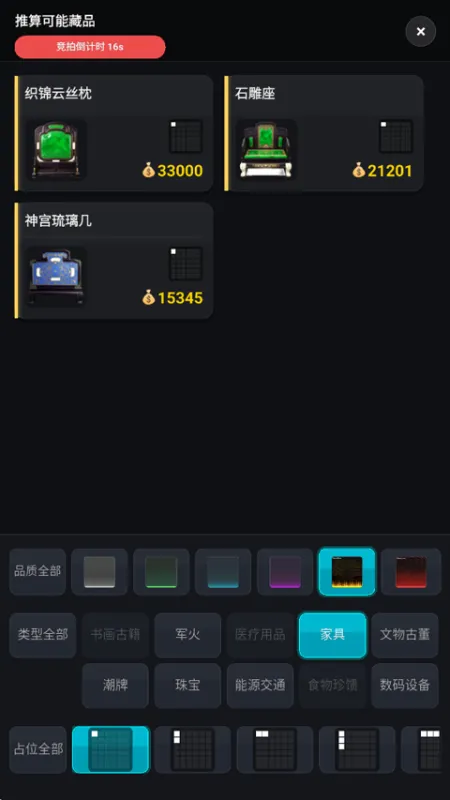Filter by 文物古董 type
This screenshot has width=450, height=800.
[405, 635]
